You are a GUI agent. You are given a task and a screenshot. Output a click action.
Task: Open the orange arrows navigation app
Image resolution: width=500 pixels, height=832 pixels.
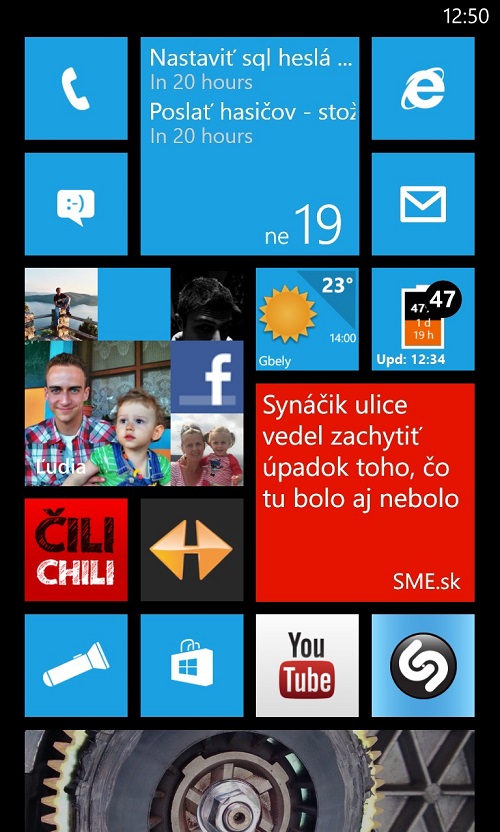click(192, 550)
